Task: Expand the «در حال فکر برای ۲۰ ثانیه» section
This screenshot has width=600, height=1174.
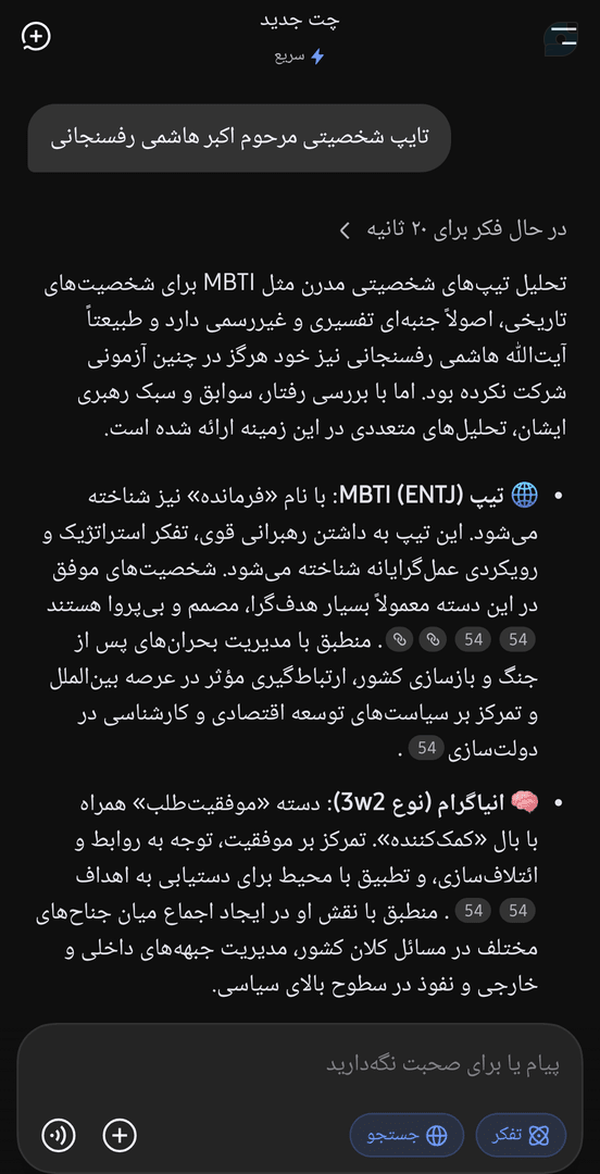Action: tap(454, 231)
